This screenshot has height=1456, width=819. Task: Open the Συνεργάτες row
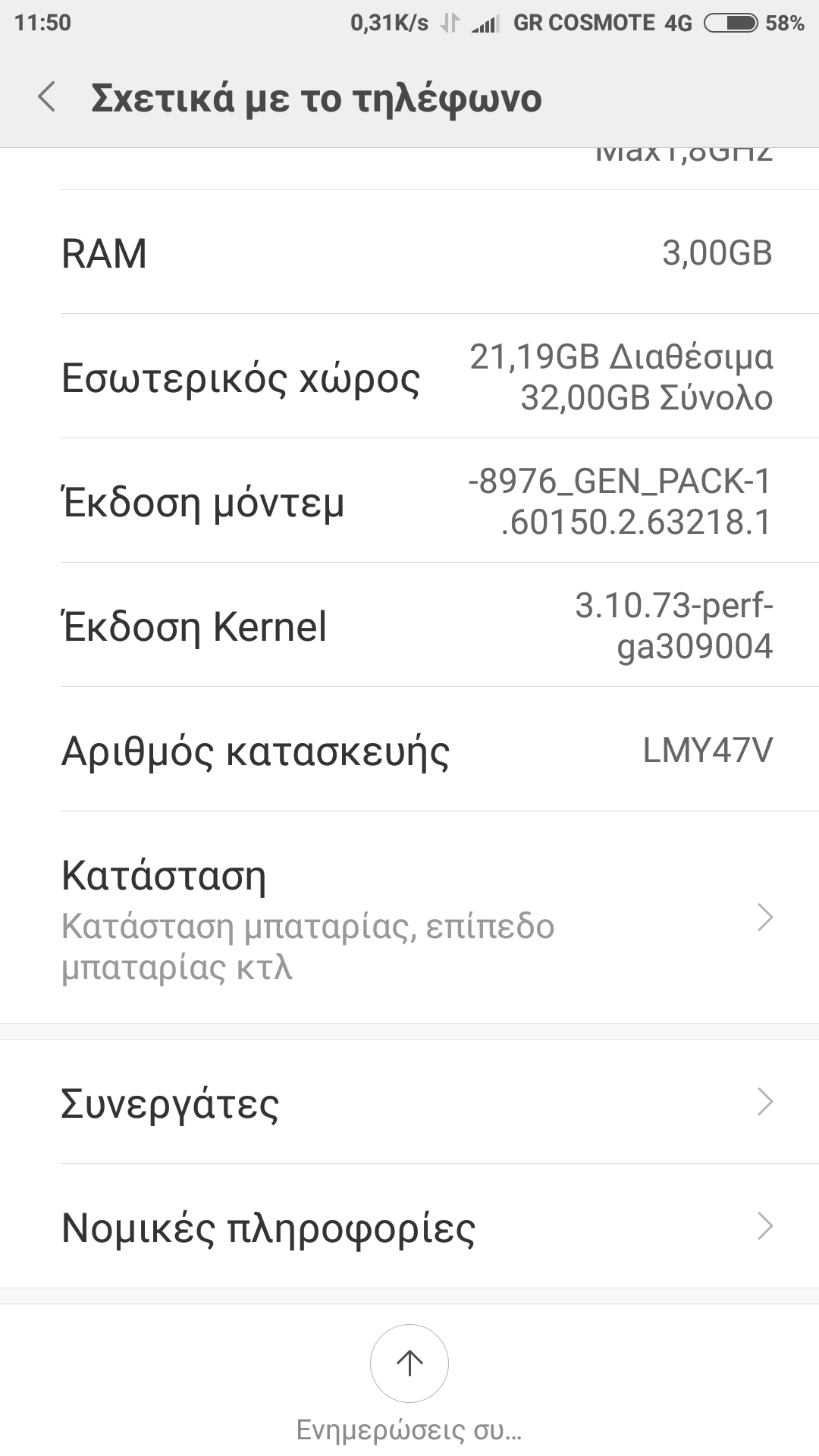pyautogui.click(x=409, y=1103)
